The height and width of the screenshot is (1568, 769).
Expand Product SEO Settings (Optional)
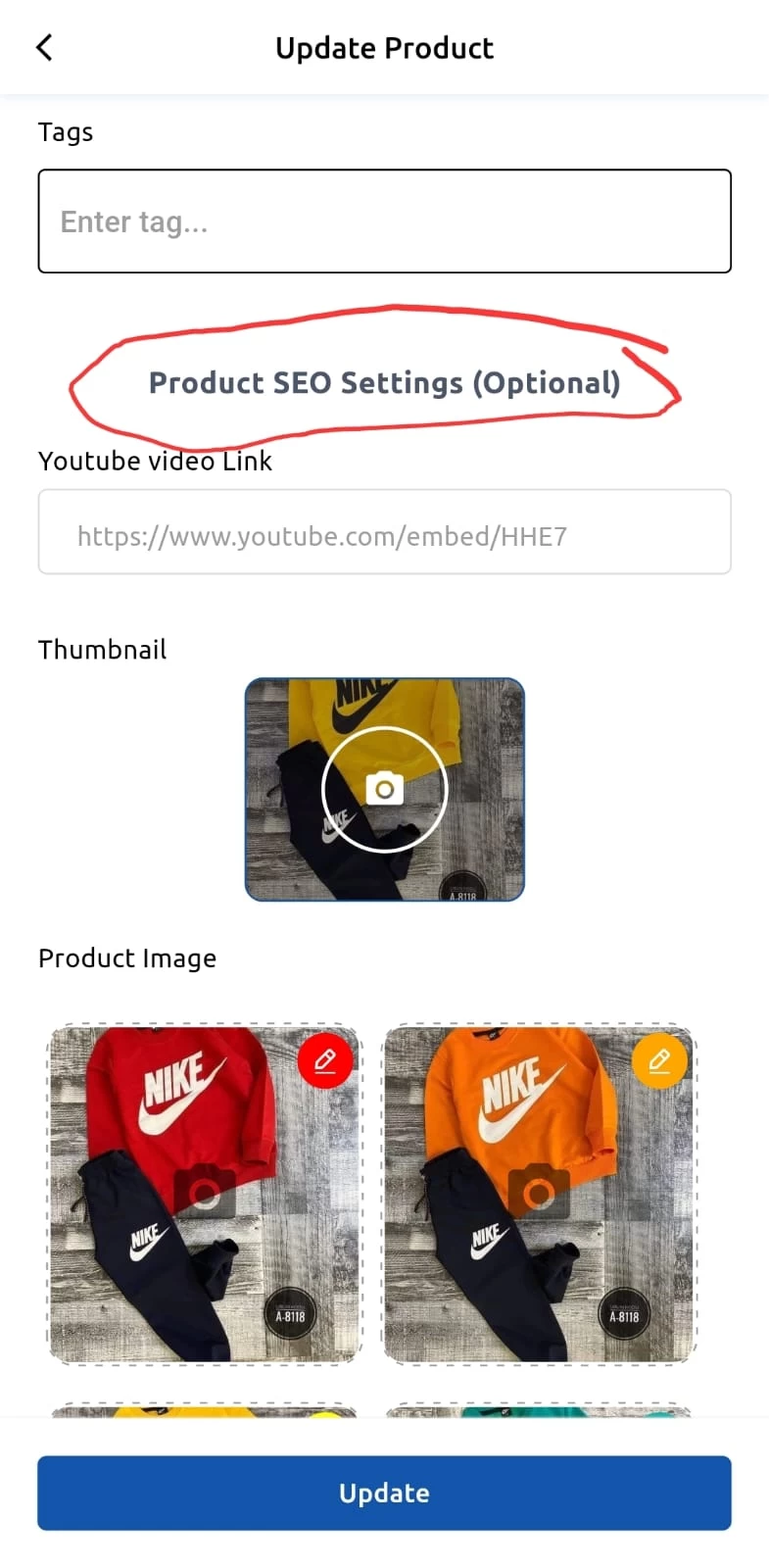[x=384, y=383]
